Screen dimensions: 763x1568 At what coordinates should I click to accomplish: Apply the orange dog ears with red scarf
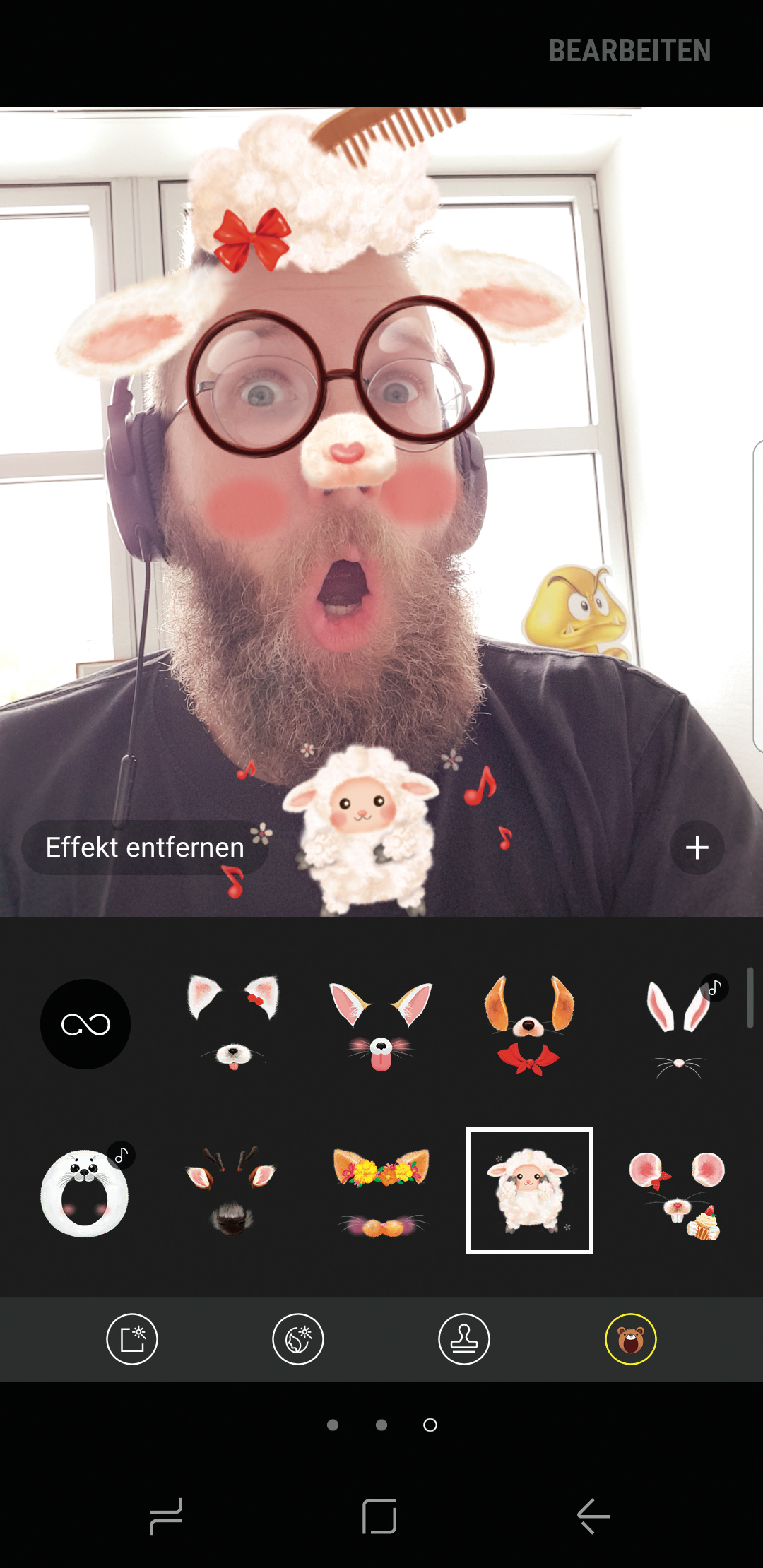(529, 1024)
